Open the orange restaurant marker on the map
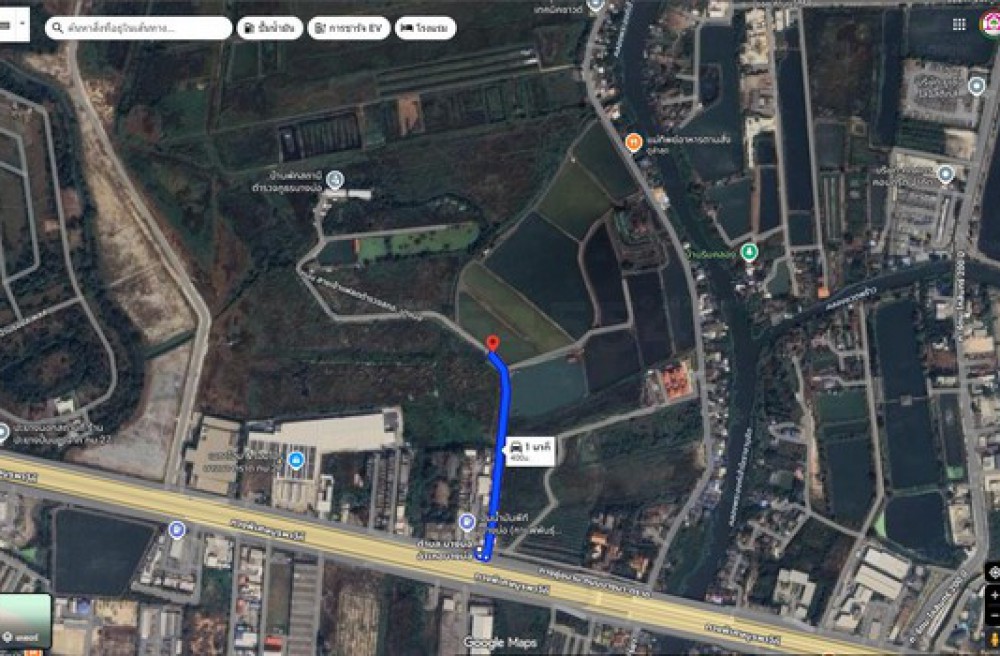The width and height of the screenshot is (1000, 656). tap(632, 142)
